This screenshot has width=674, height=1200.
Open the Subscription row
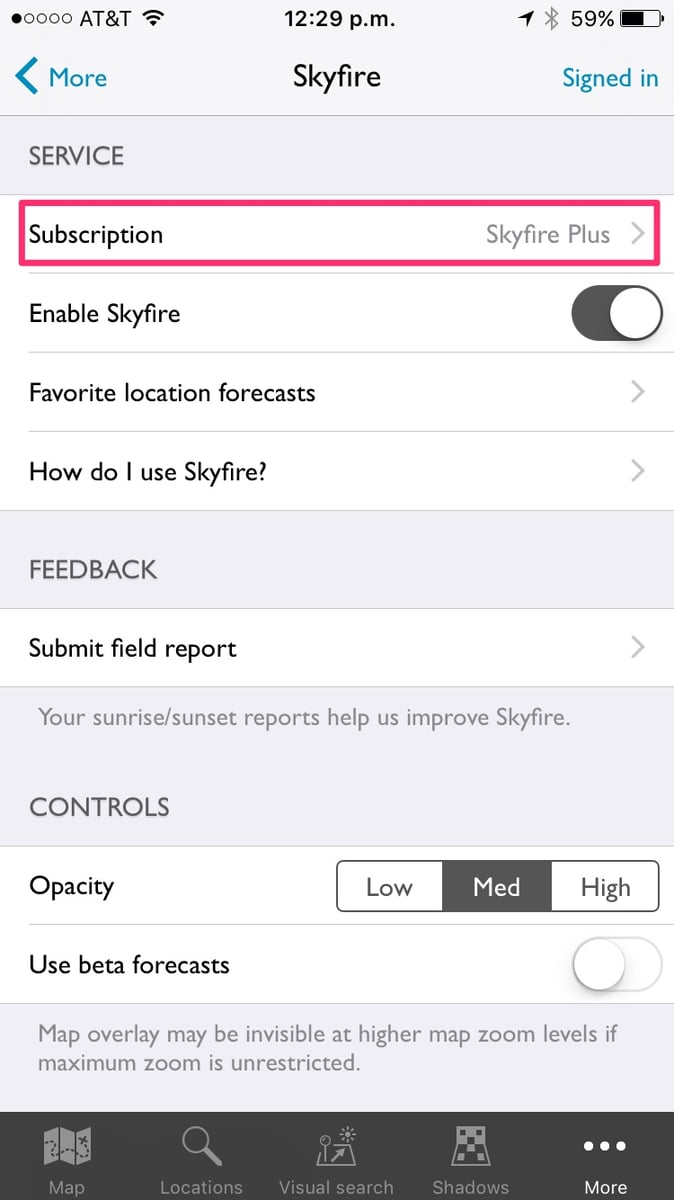point(337,235)
